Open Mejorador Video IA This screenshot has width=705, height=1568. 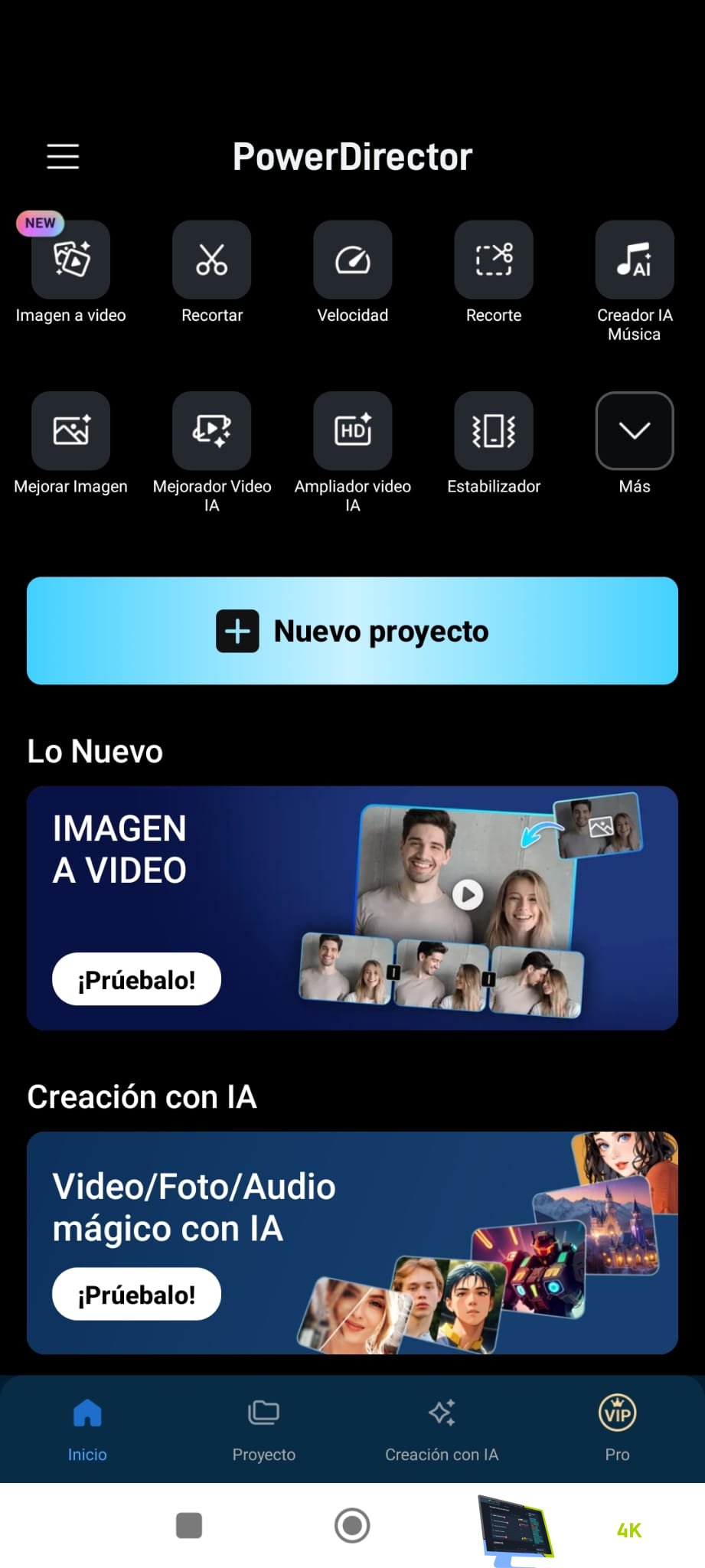[211, 431]
